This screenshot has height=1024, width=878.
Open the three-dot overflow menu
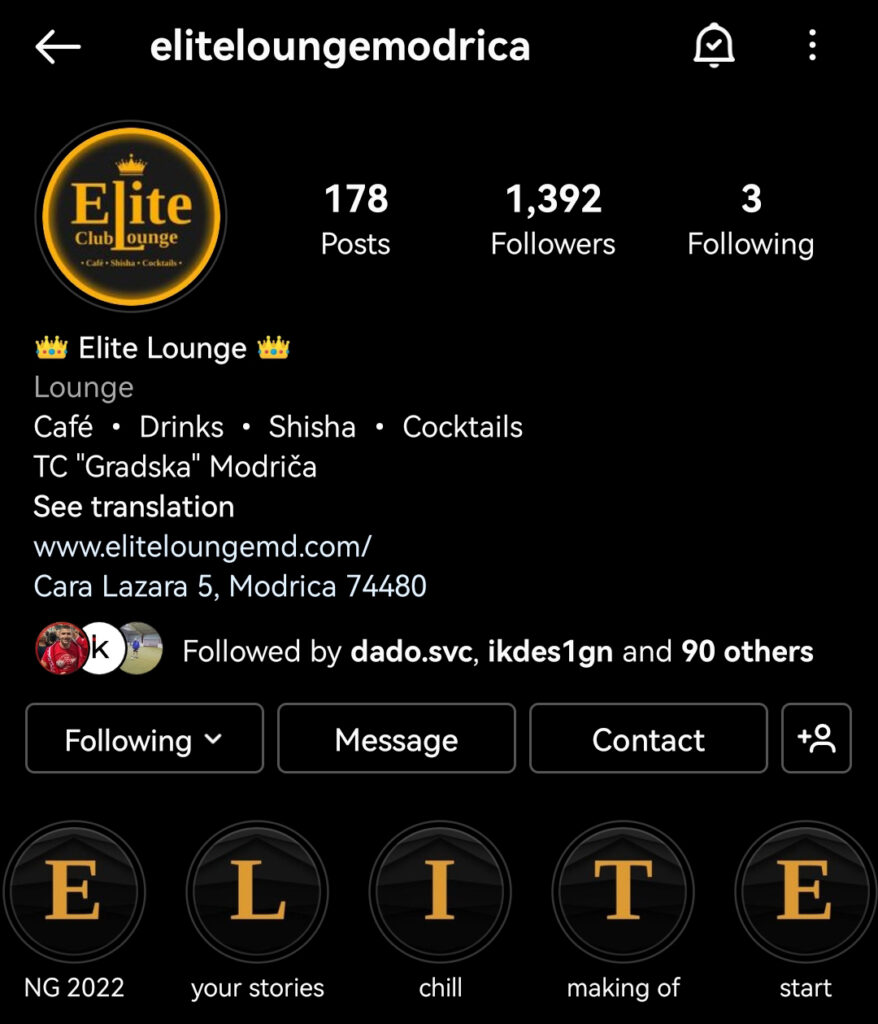812,46
